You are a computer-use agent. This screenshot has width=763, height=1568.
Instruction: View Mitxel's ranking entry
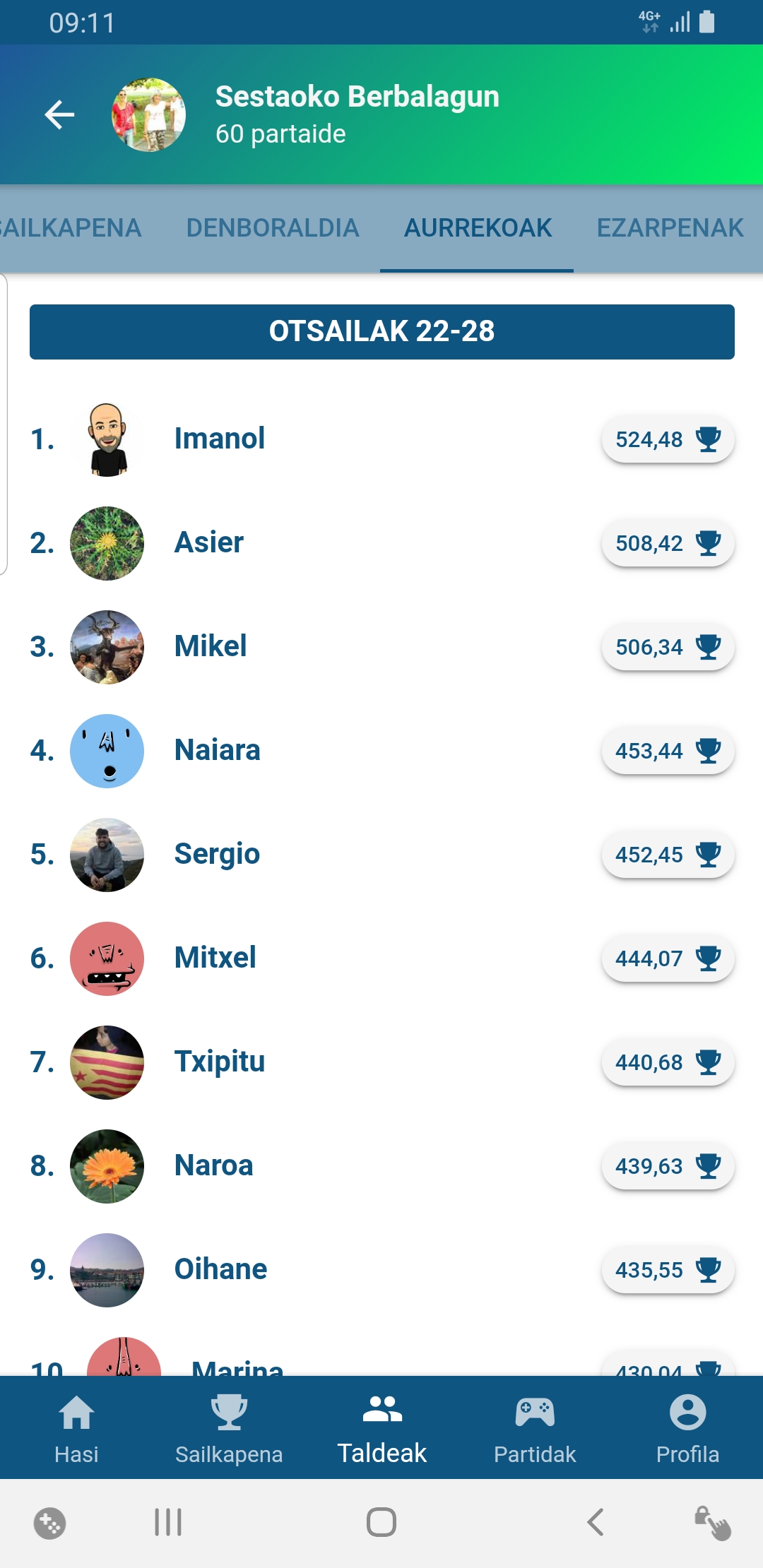click(215, 958)
